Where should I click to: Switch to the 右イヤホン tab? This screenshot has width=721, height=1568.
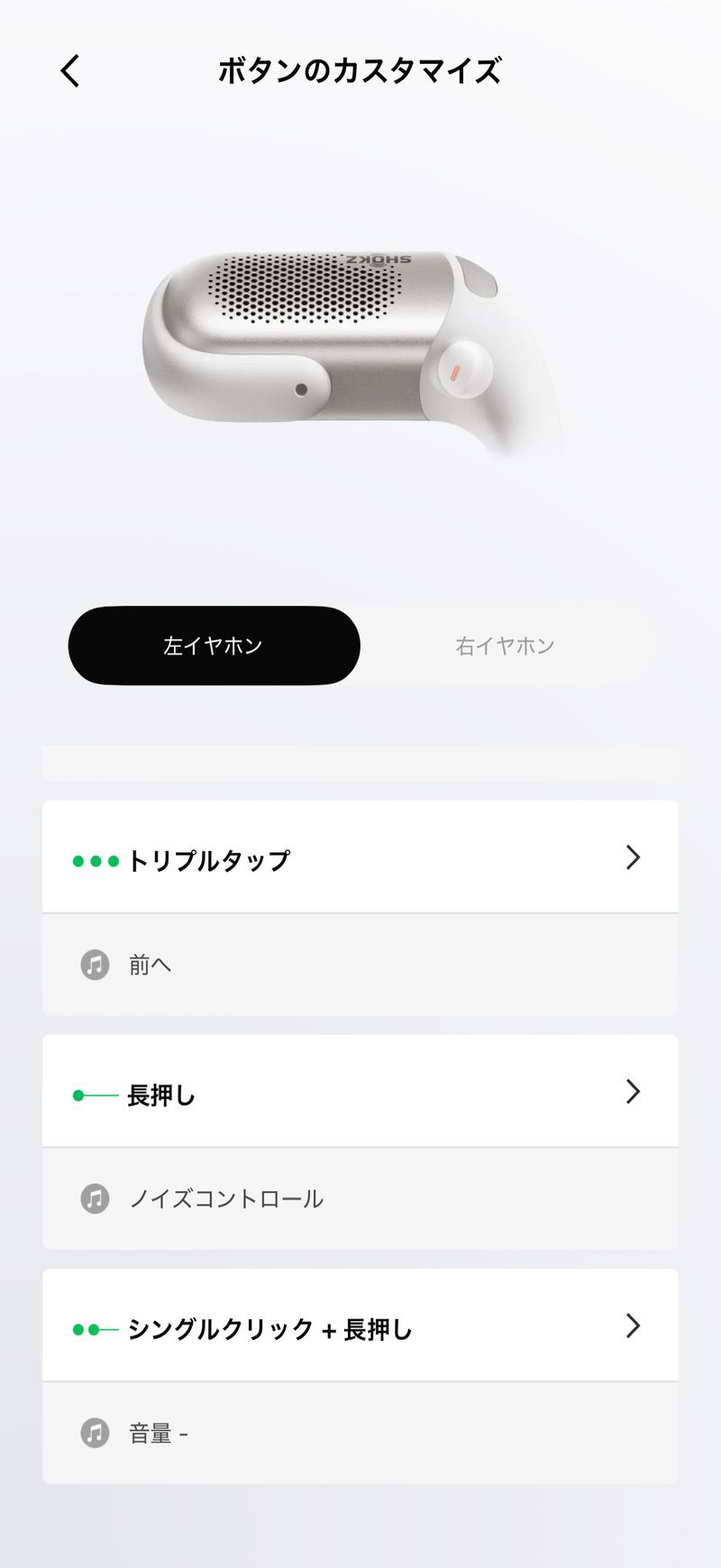505,646
